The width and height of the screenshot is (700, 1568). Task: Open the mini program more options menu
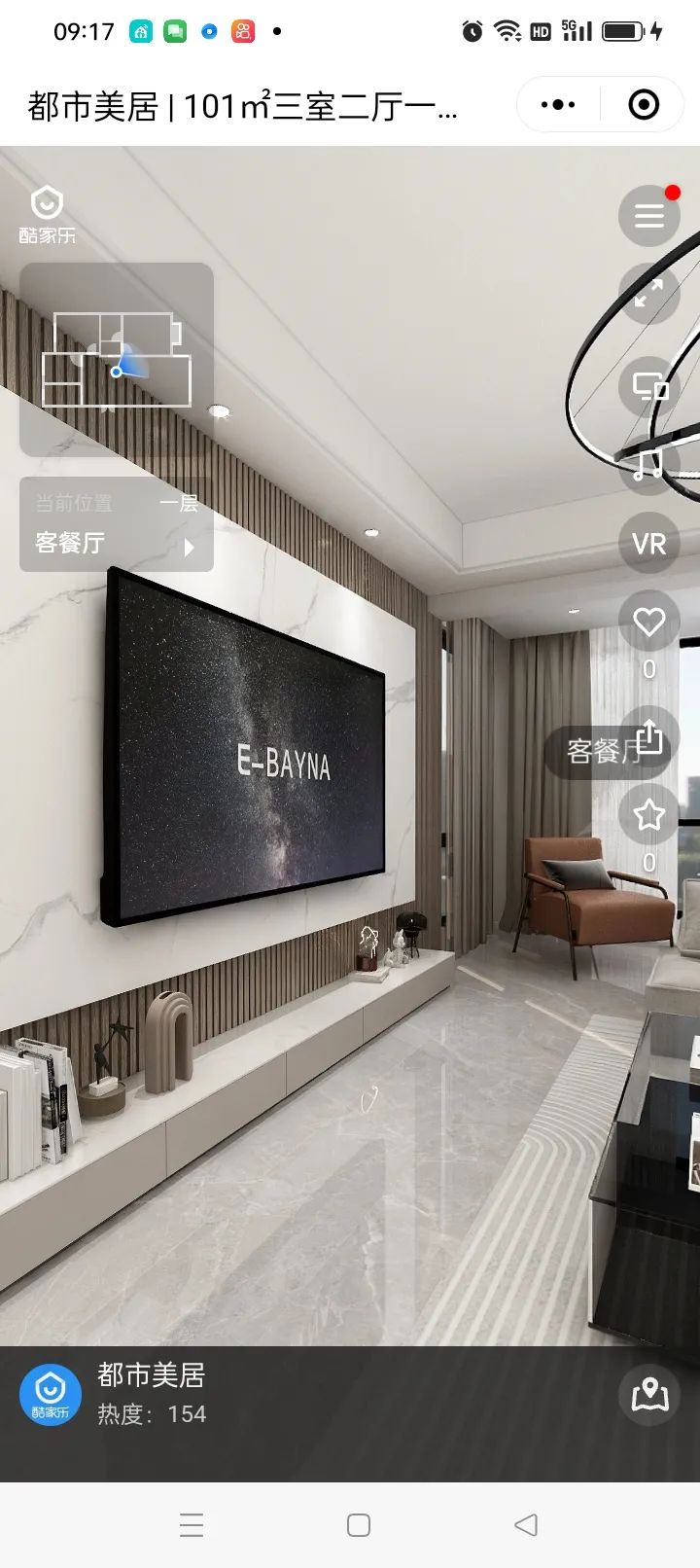coord(558,105)
